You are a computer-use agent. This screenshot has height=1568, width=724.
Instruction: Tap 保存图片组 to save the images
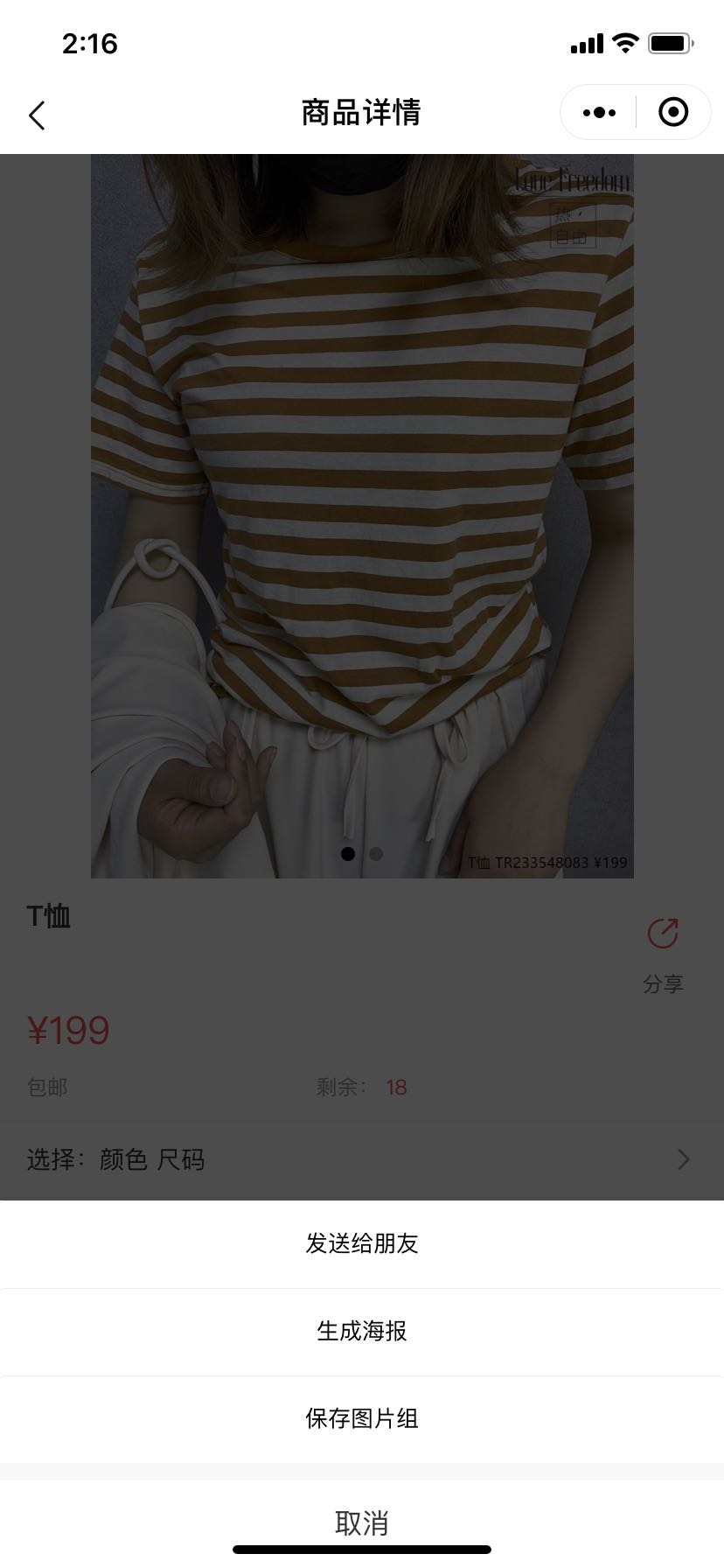click(x=362, y=1418)
